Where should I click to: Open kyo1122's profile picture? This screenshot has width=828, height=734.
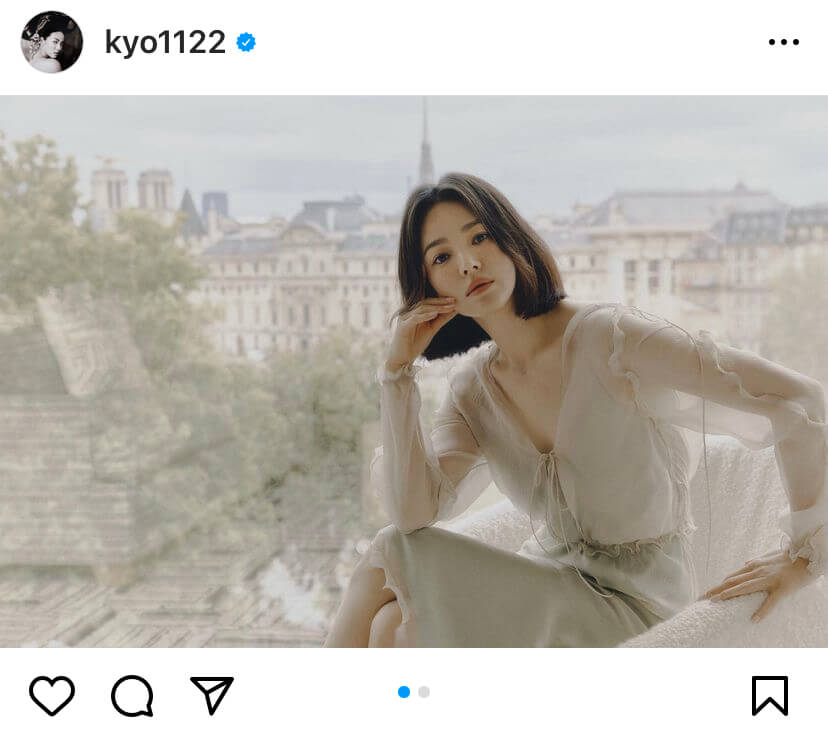click(51, 42)
